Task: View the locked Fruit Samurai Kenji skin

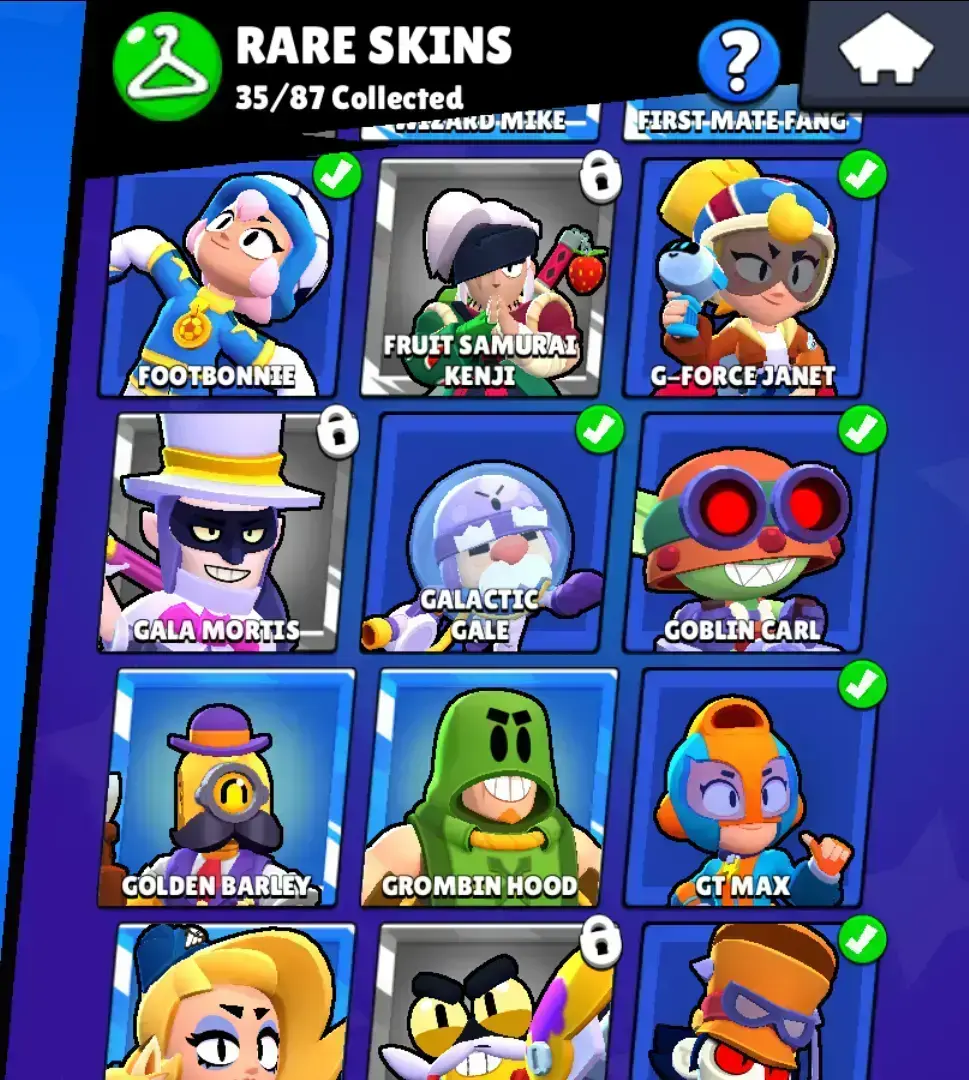Action: pos(487,280)
